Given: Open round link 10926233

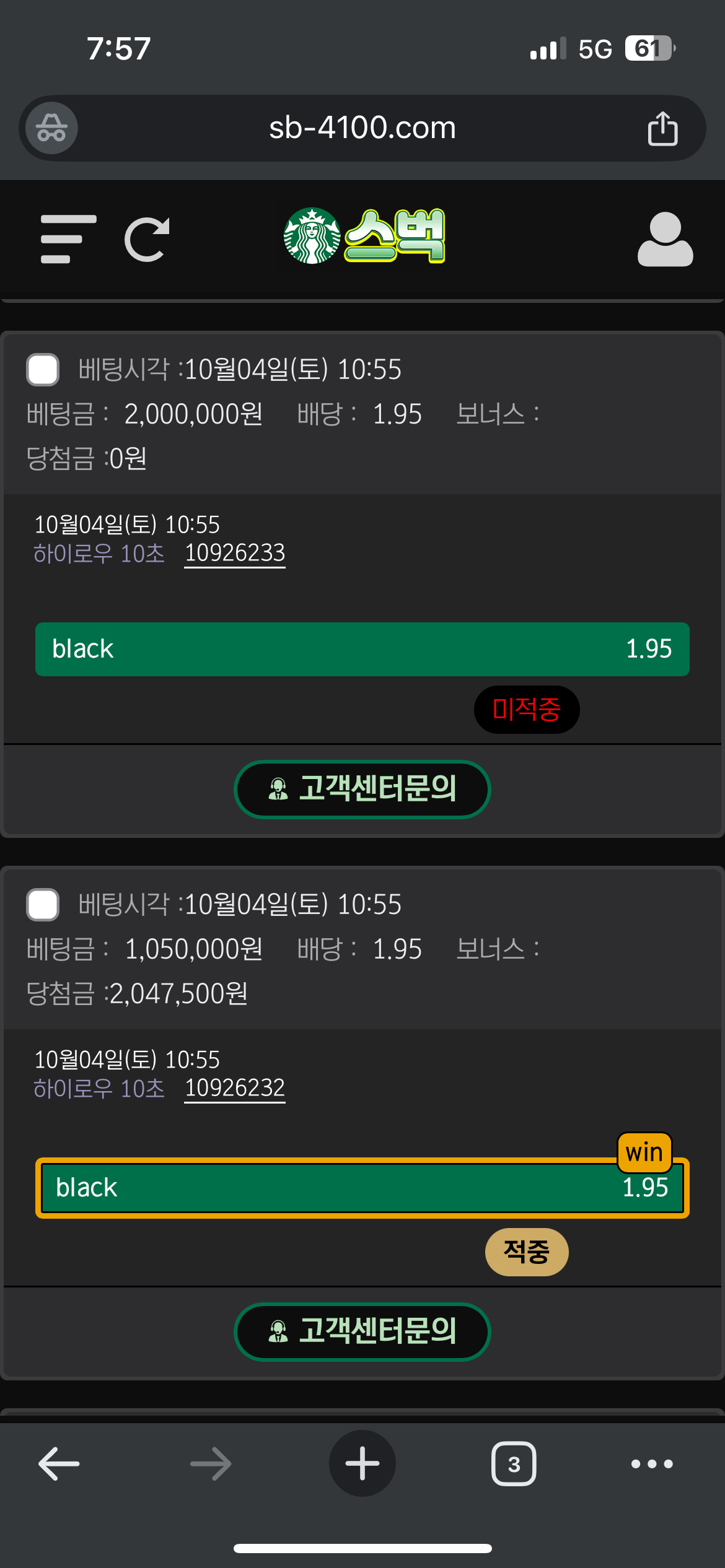Looking at the screenshot, I should click(x=235, y=553).
